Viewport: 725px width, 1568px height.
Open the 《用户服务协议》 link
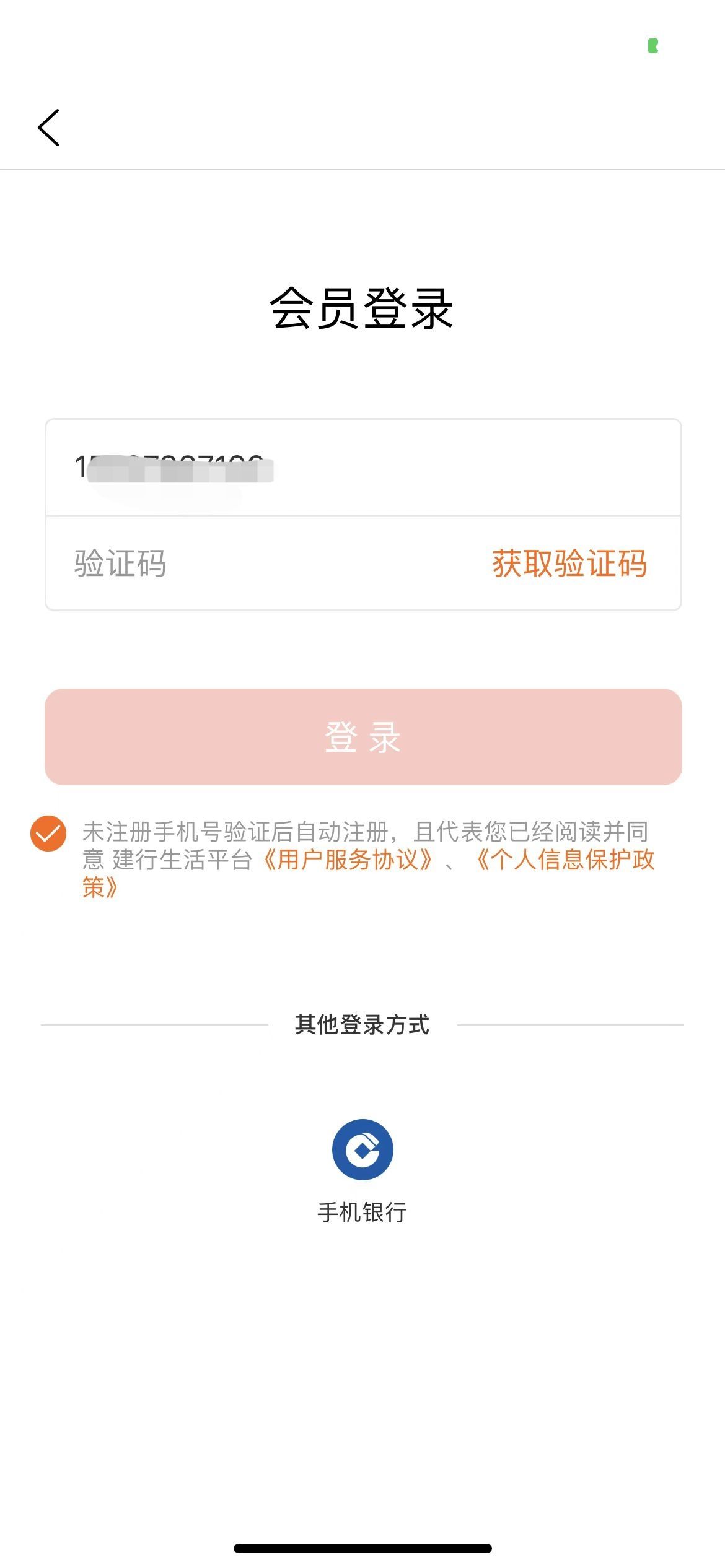(348, 860)
